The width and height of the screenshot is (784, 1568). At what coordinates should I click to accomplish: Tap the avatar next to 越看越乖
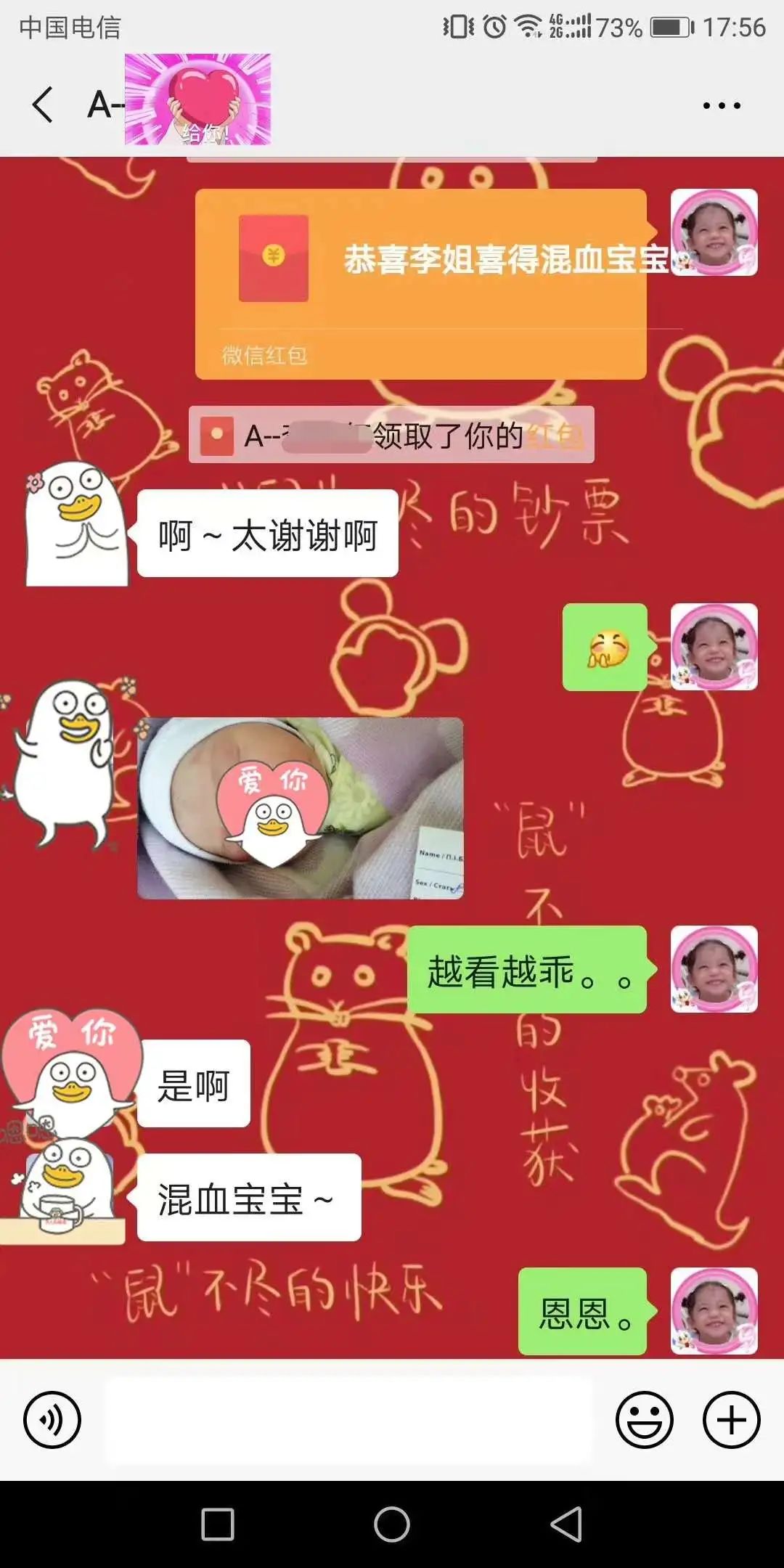coord(714,969)
